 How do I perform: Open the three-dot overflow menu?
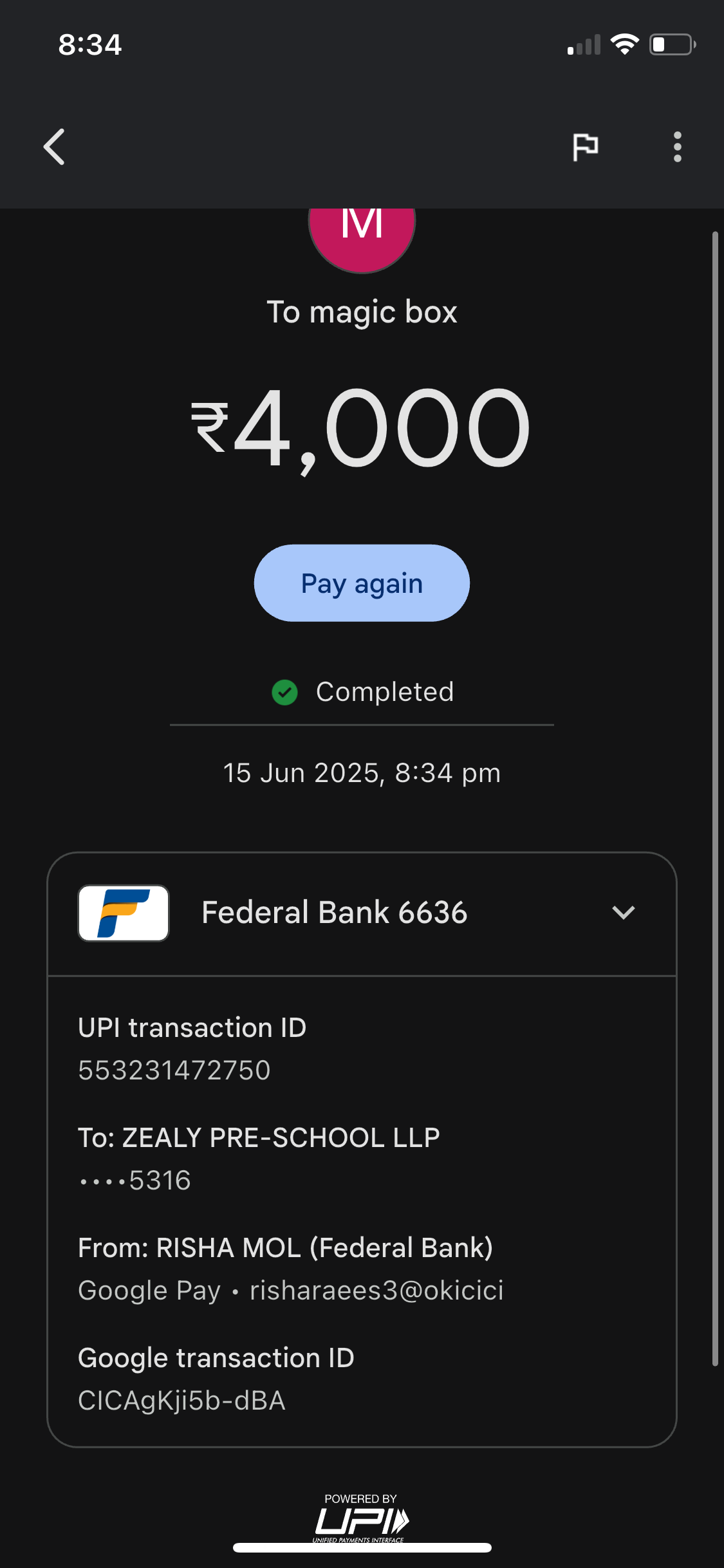coord(677,147)
